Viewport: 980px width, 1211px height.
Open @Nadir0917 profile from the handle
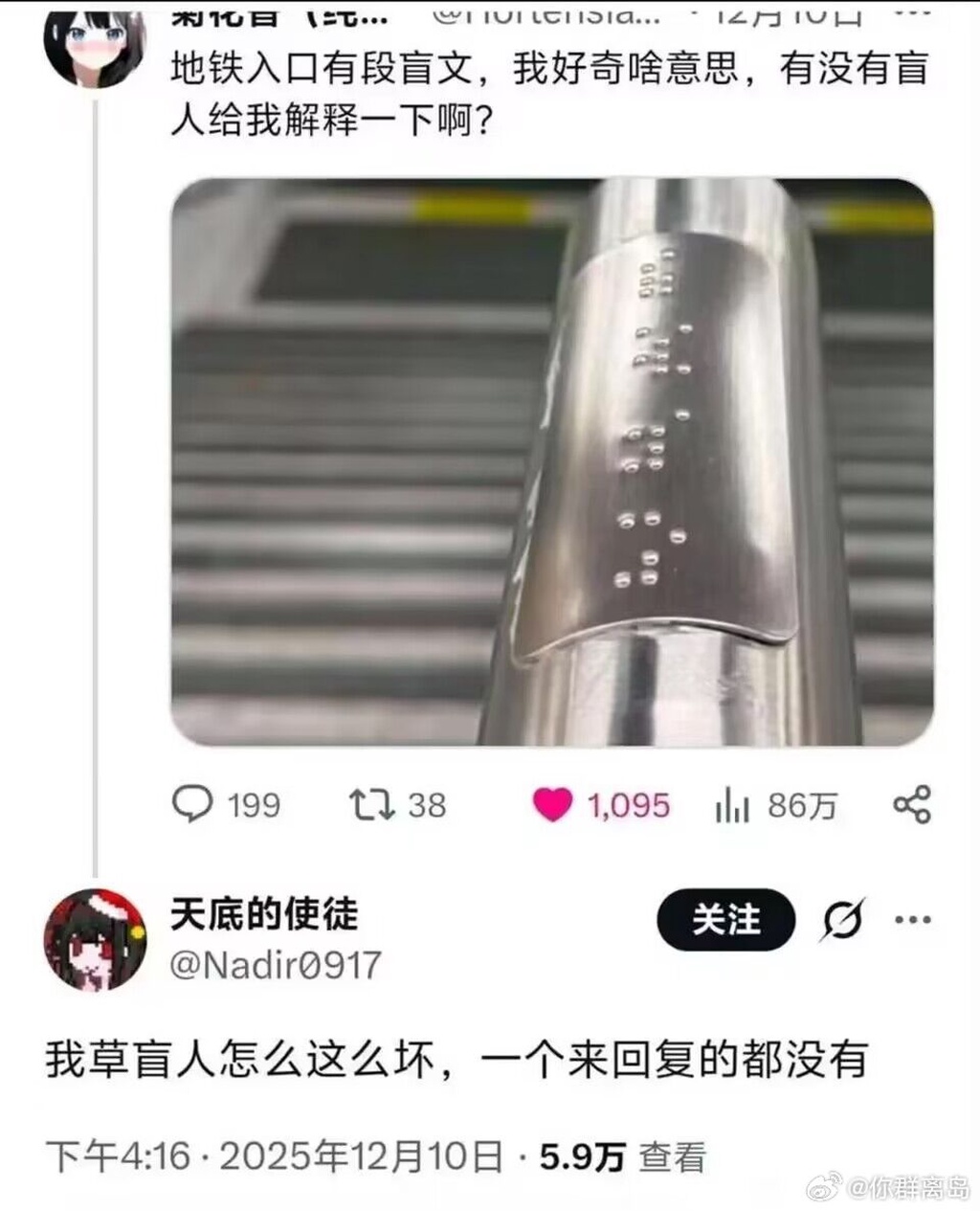click(x=276, y=965)
